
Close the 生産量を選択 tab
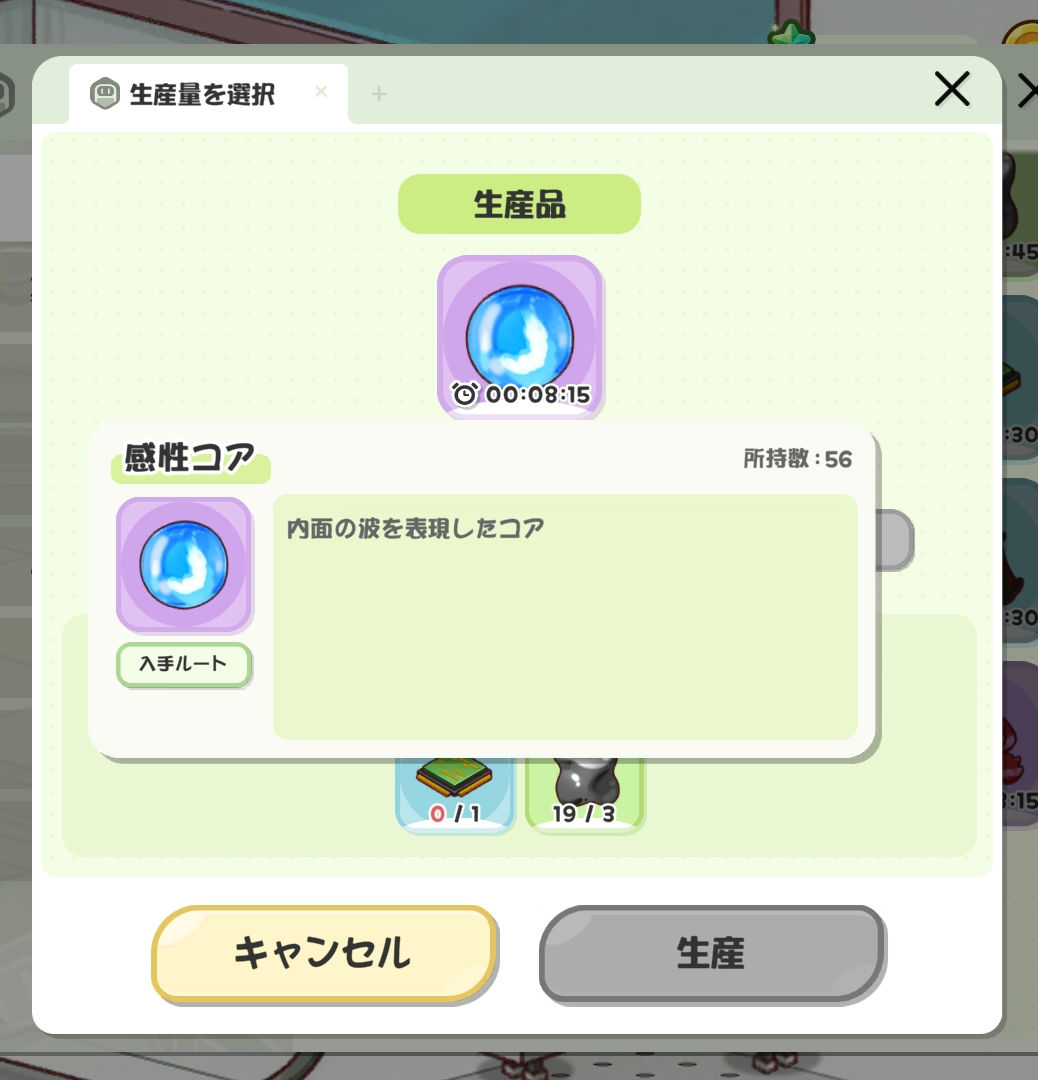pos(321,92)
